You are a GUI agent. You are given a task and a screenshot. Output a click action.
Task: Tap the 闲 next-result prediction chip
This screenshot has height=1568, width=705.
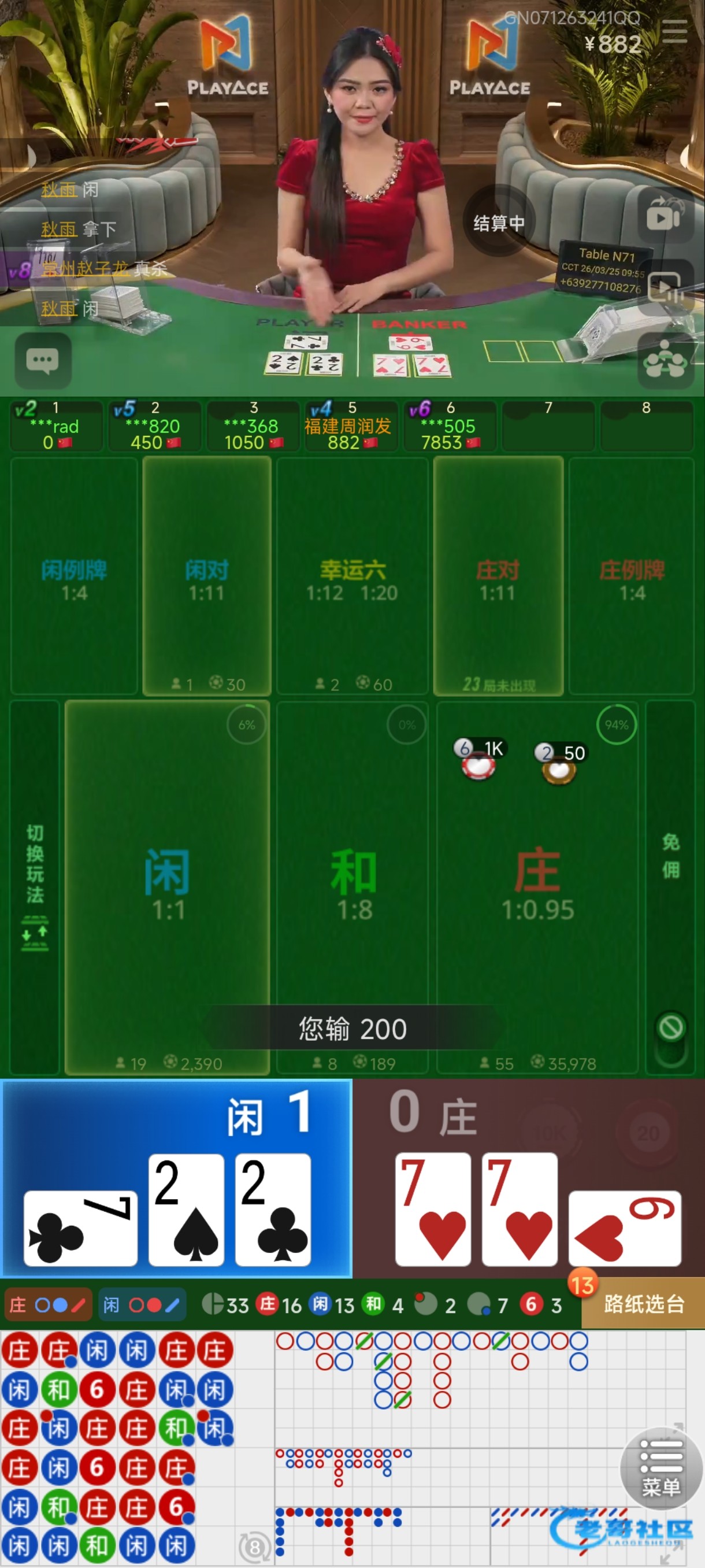[142, 1305]
